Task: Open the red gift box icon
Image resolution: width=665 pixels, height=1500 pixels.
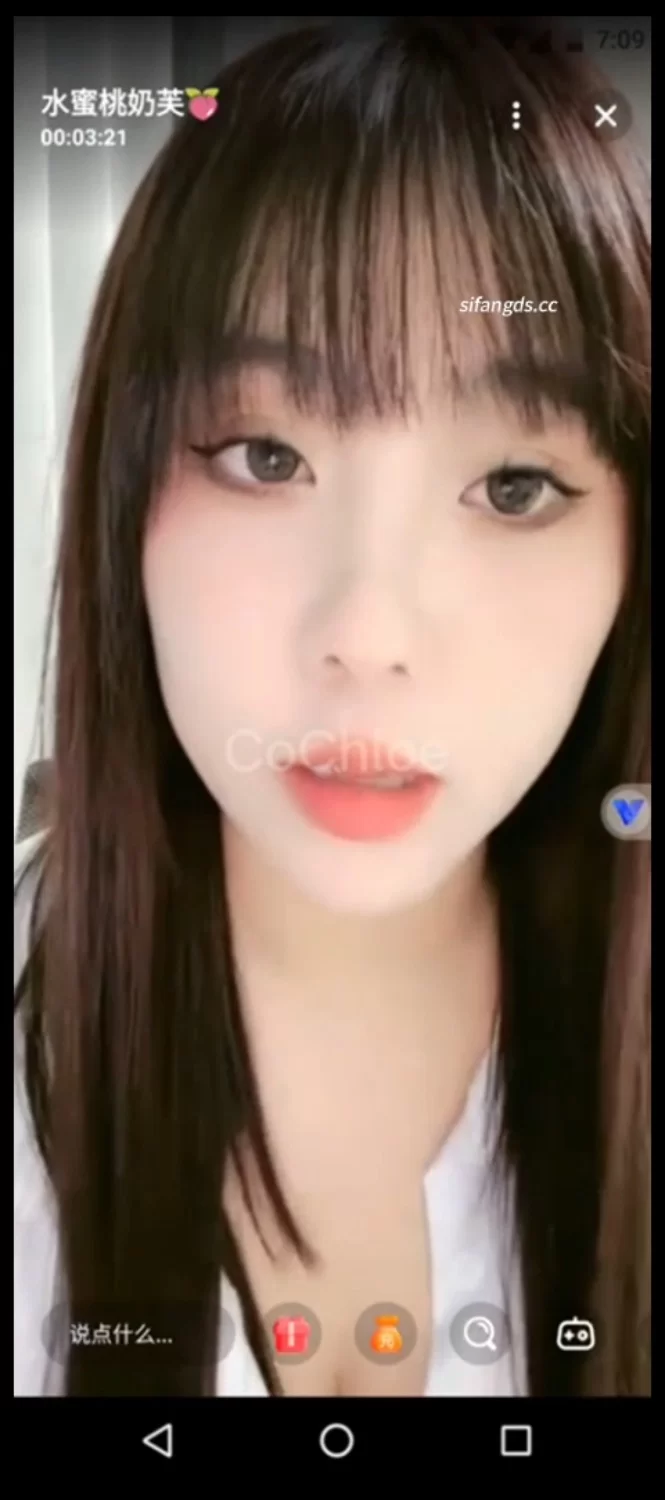Action: pyautogui.click(x=291, y=1334)
